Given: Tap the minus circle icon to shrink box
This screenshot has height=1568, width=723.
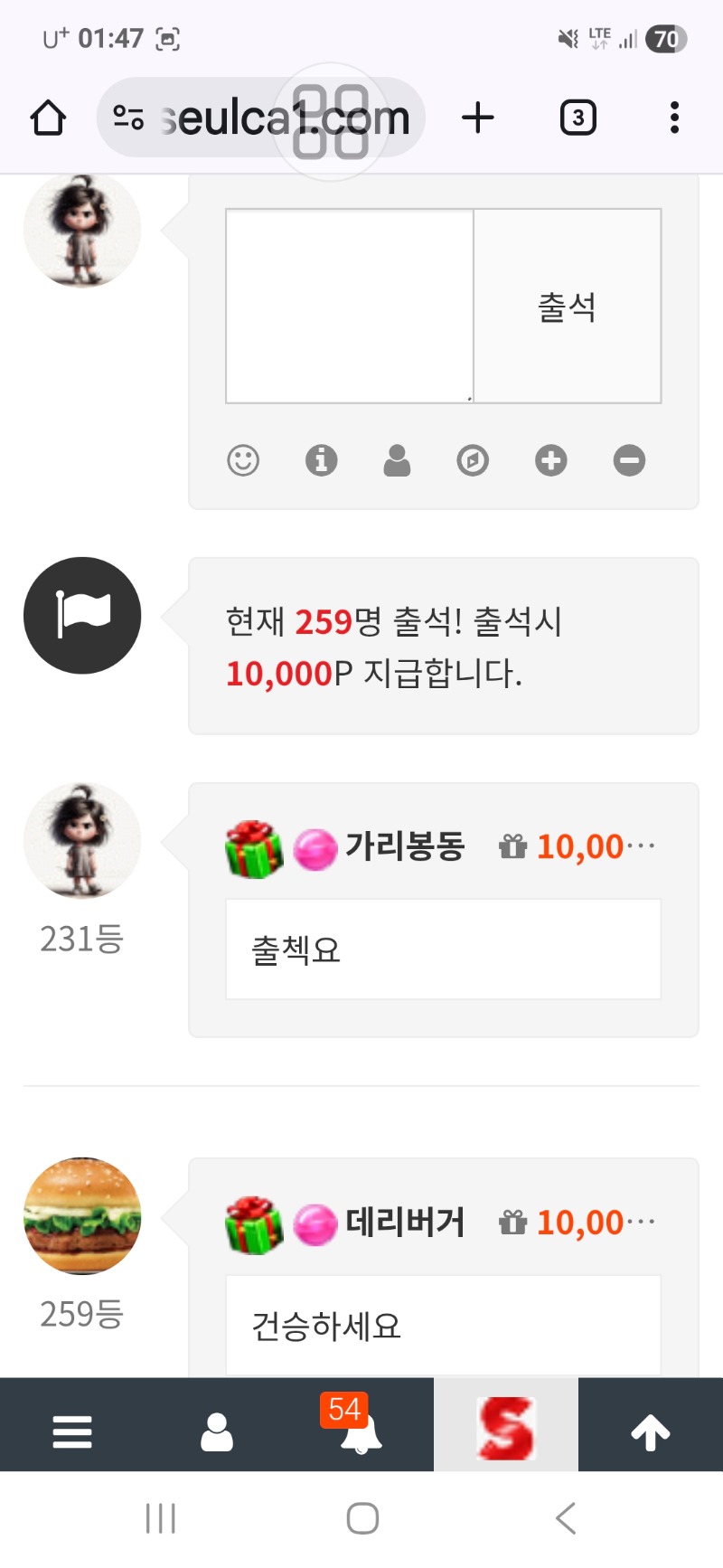Looking at the screenshot, I should click(x=629, y=460).
